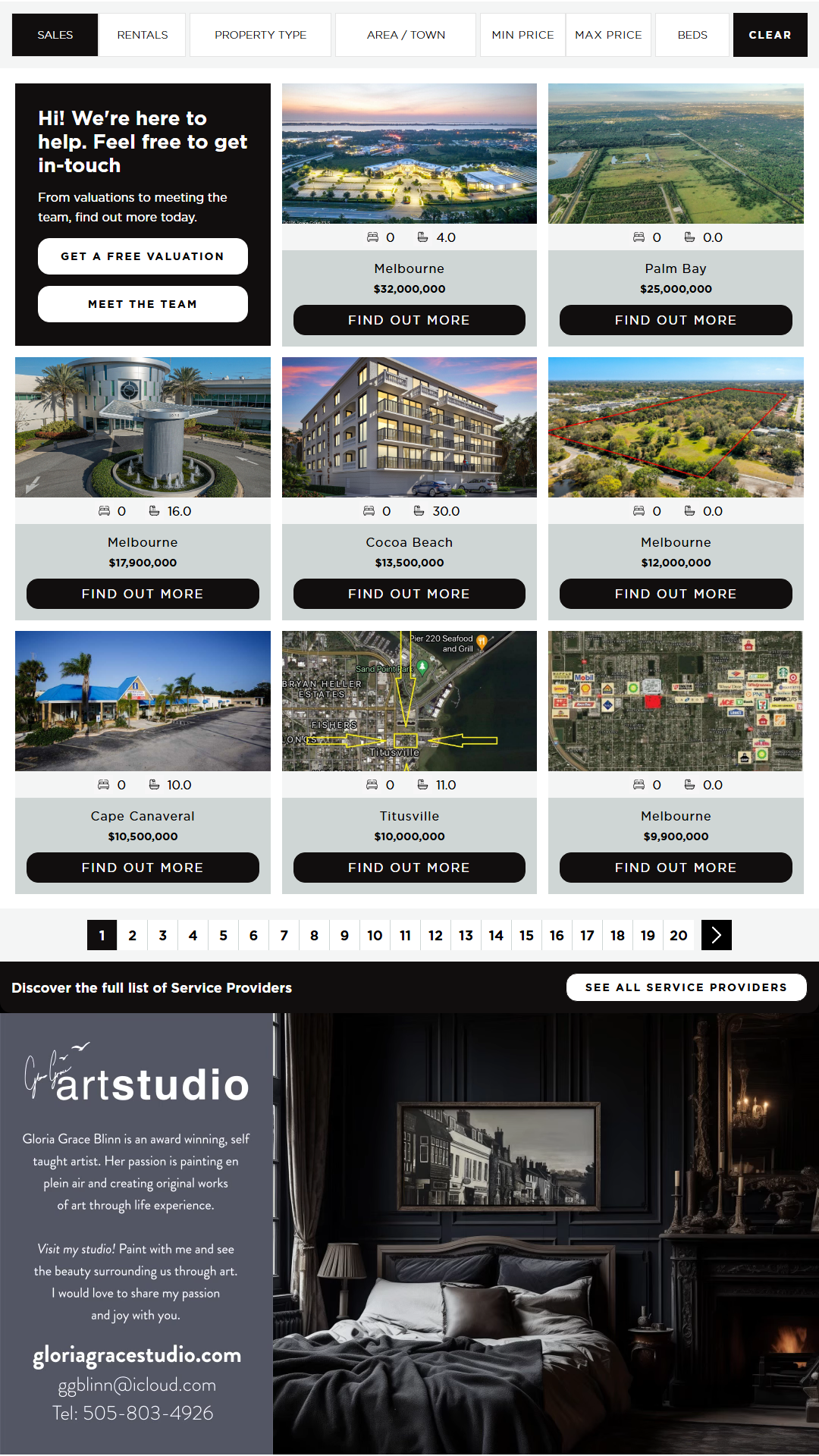The height and width of the screenshot is (1456, 819).
Task: See all service providers
Action: [x=686, y=987]
